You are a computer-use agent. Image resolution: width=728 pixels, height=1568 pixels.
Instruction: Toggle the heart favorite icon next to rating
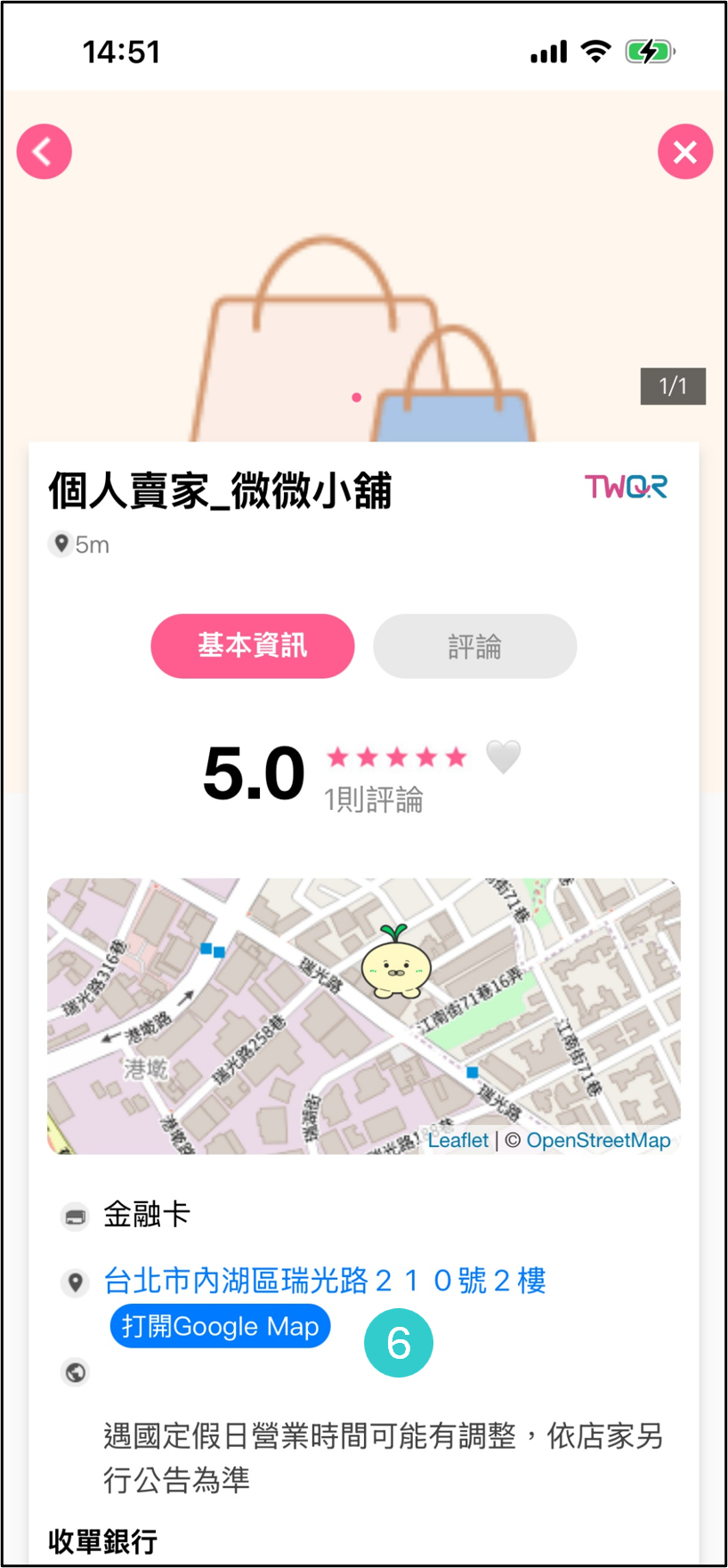[x=504, y=757]
